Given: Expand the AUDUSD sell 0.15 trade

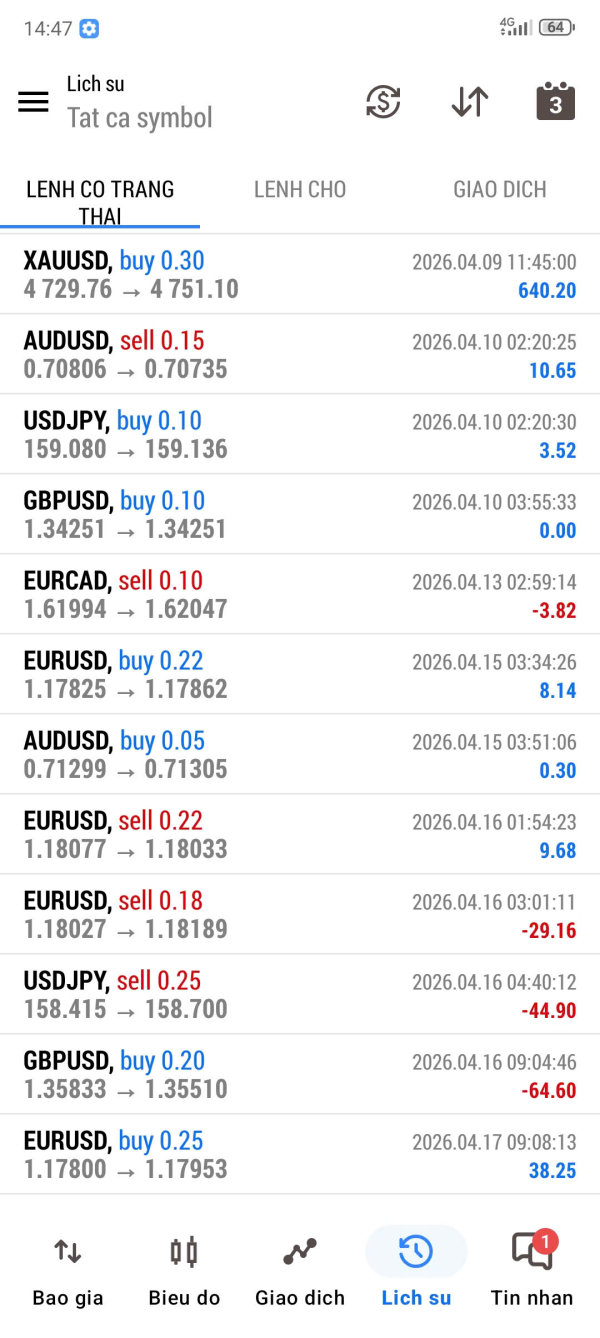Looking at the screenshot, I should pos(300,355).
